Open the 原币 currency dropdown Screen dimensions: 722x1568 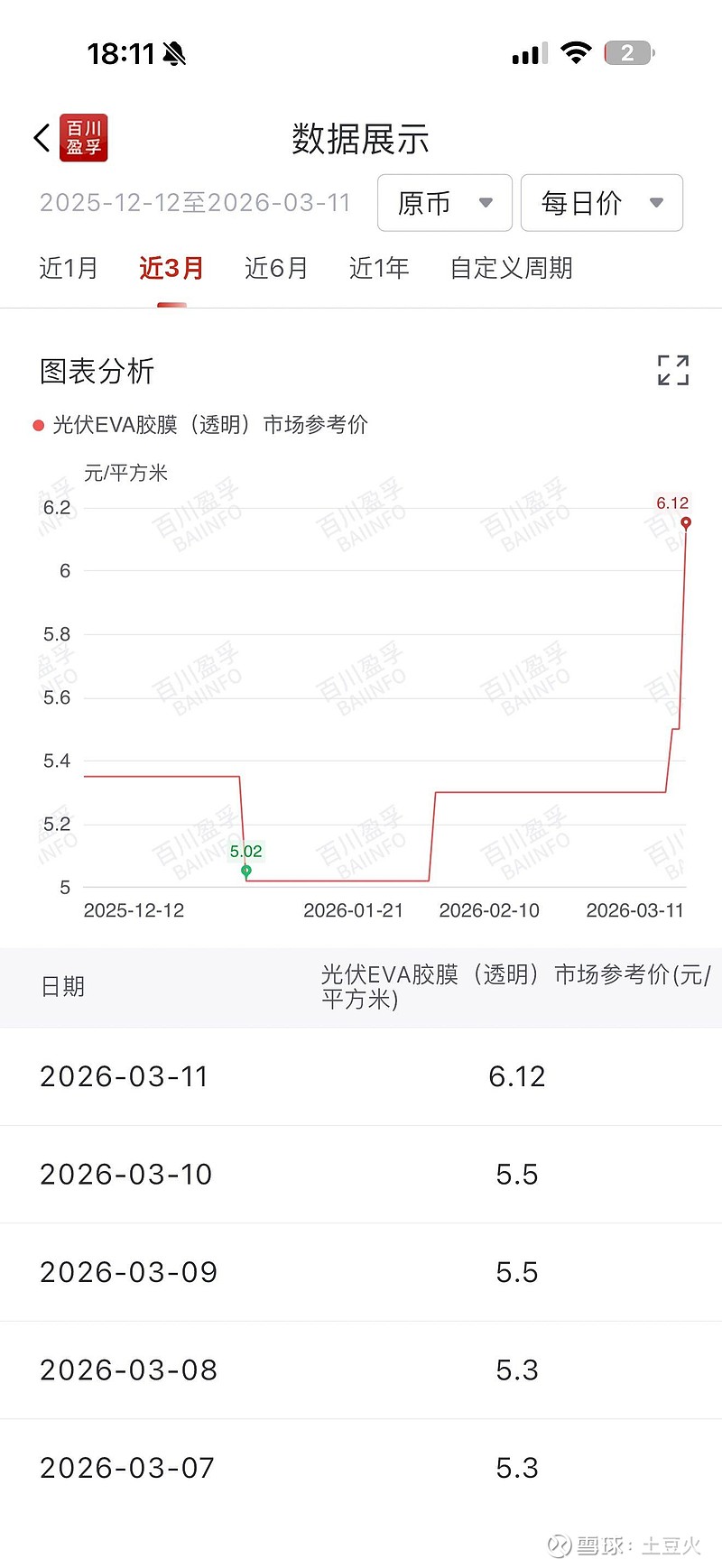[444, 203]
